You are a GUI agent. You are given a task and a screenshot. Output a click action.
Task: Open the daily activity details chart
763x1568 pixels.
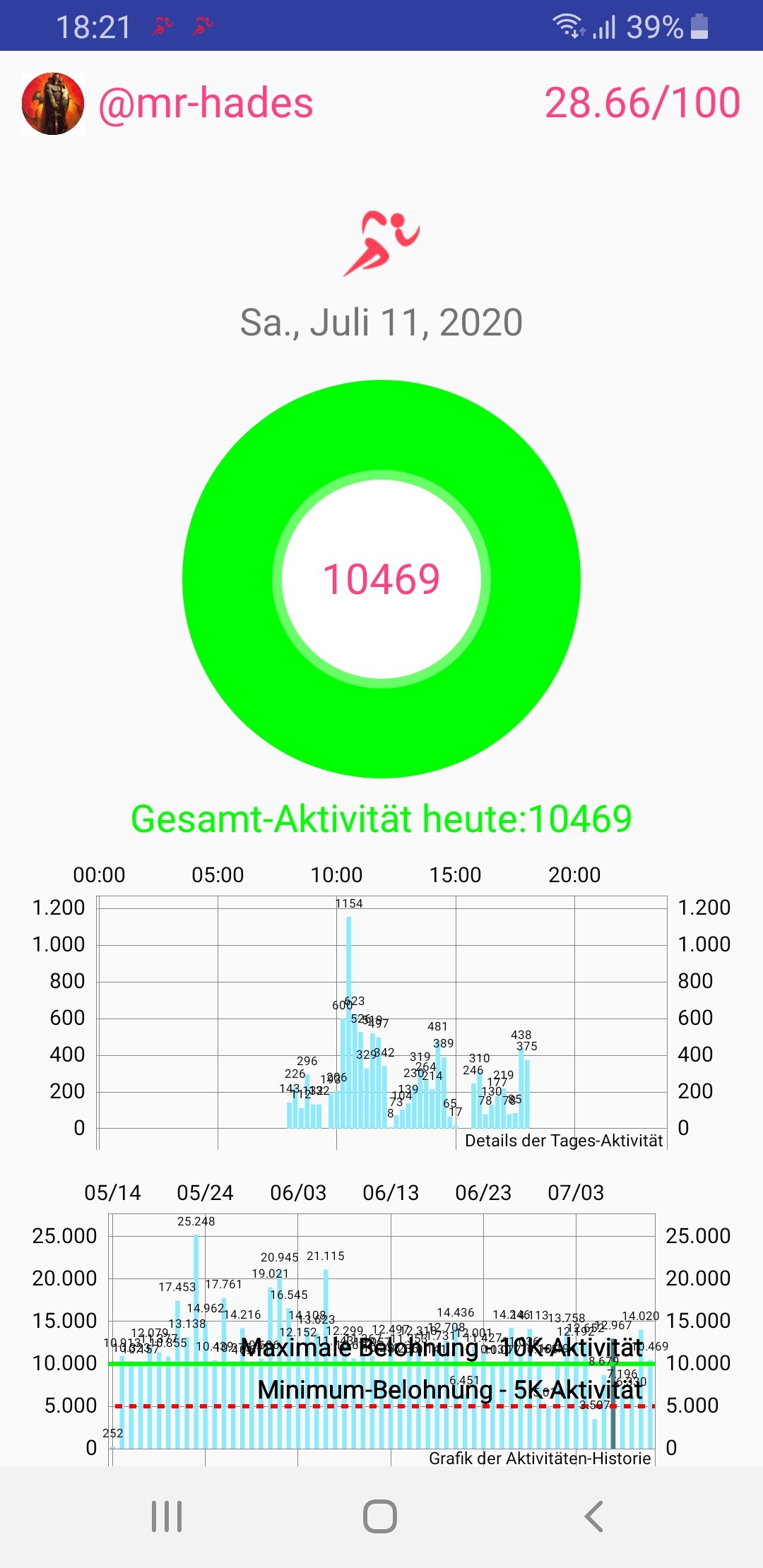[x=381, y=1006]
